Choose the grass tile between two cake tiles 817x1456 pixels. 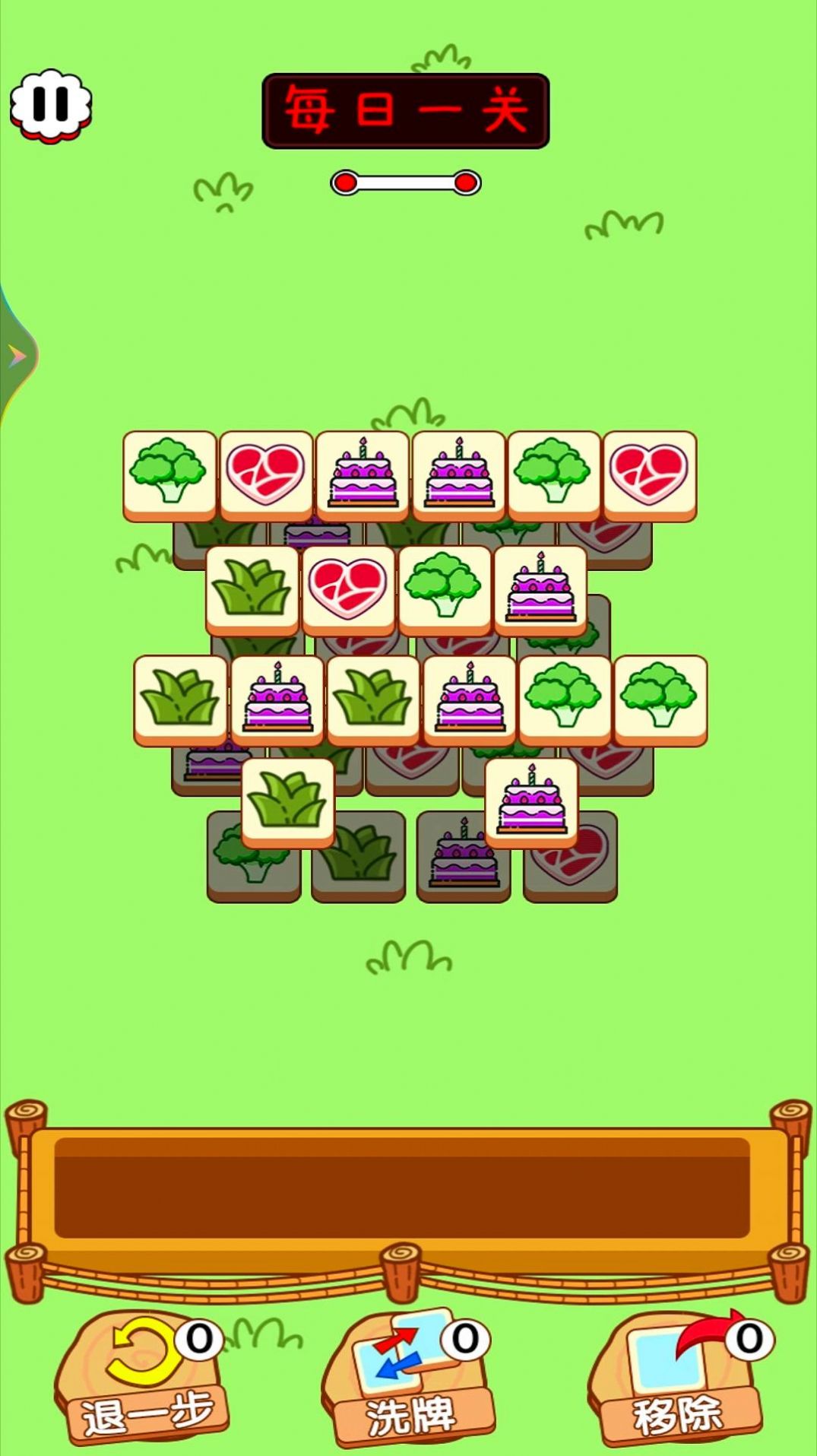point(373,699)
